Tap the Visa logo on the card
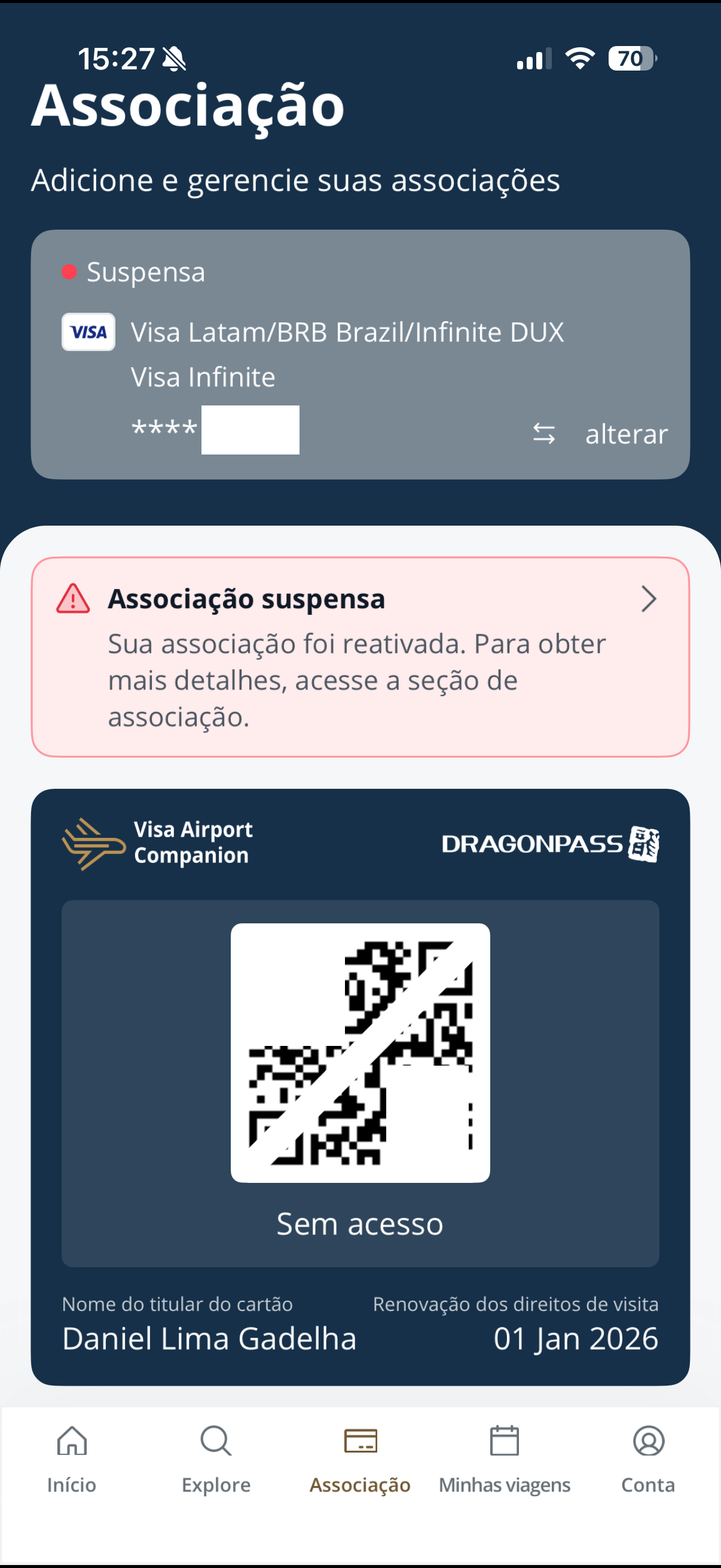This screenshot has height=1568, width=721. point(88,332)
